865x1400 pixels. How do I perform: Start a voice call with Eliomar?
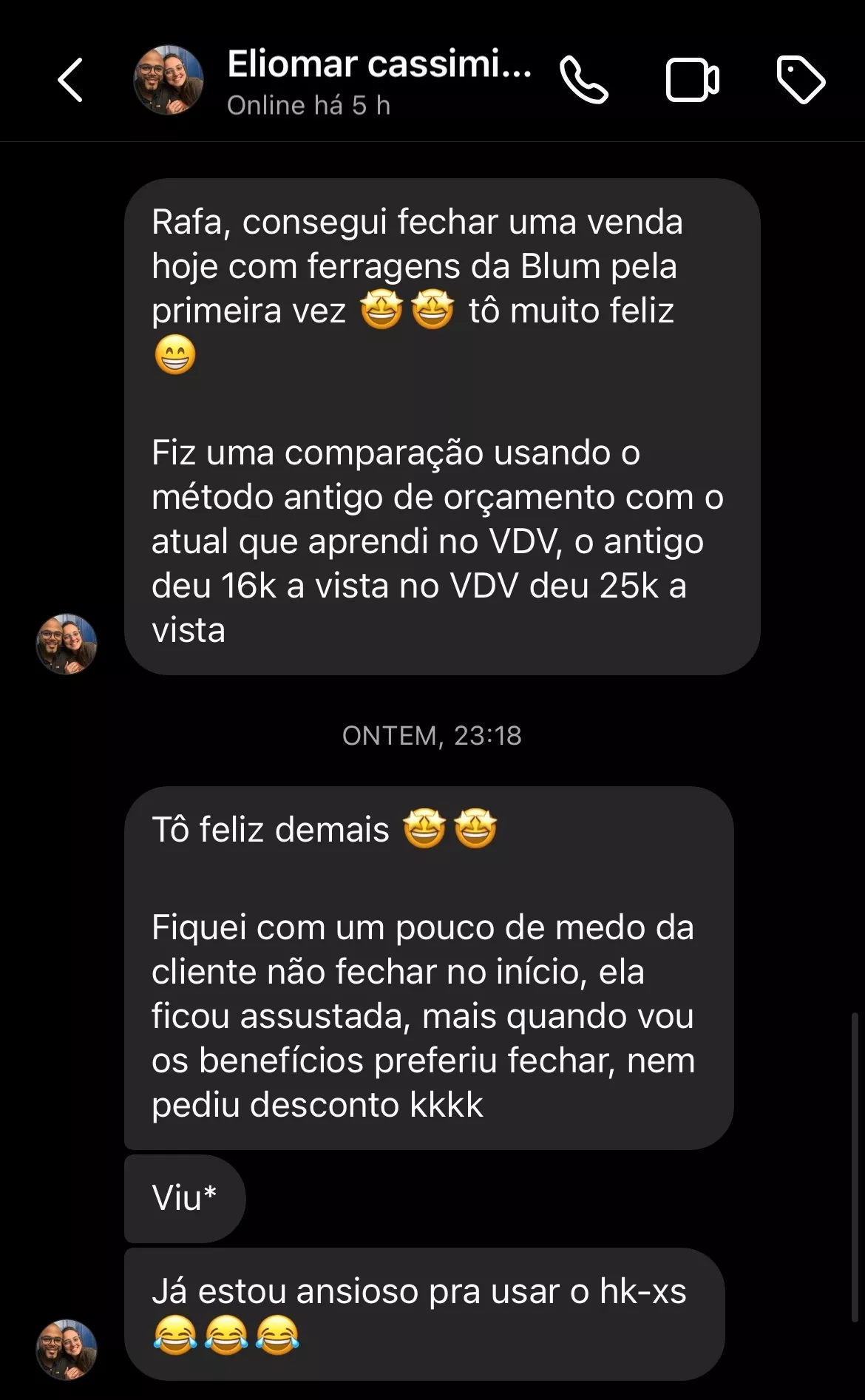tap(583, 80)
